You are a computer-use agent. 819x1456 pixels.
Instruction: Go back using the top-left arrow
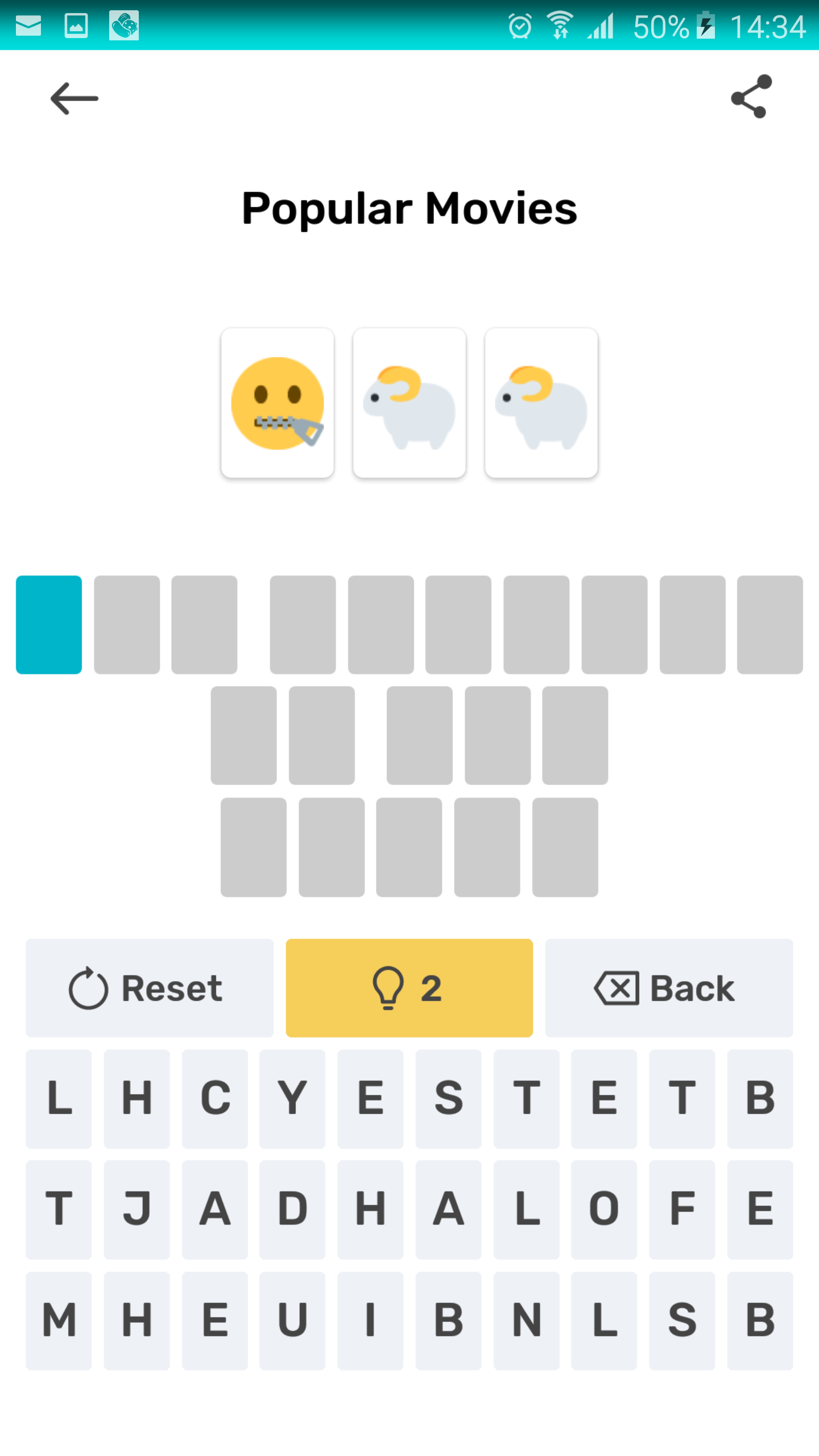tap(75, 98)
